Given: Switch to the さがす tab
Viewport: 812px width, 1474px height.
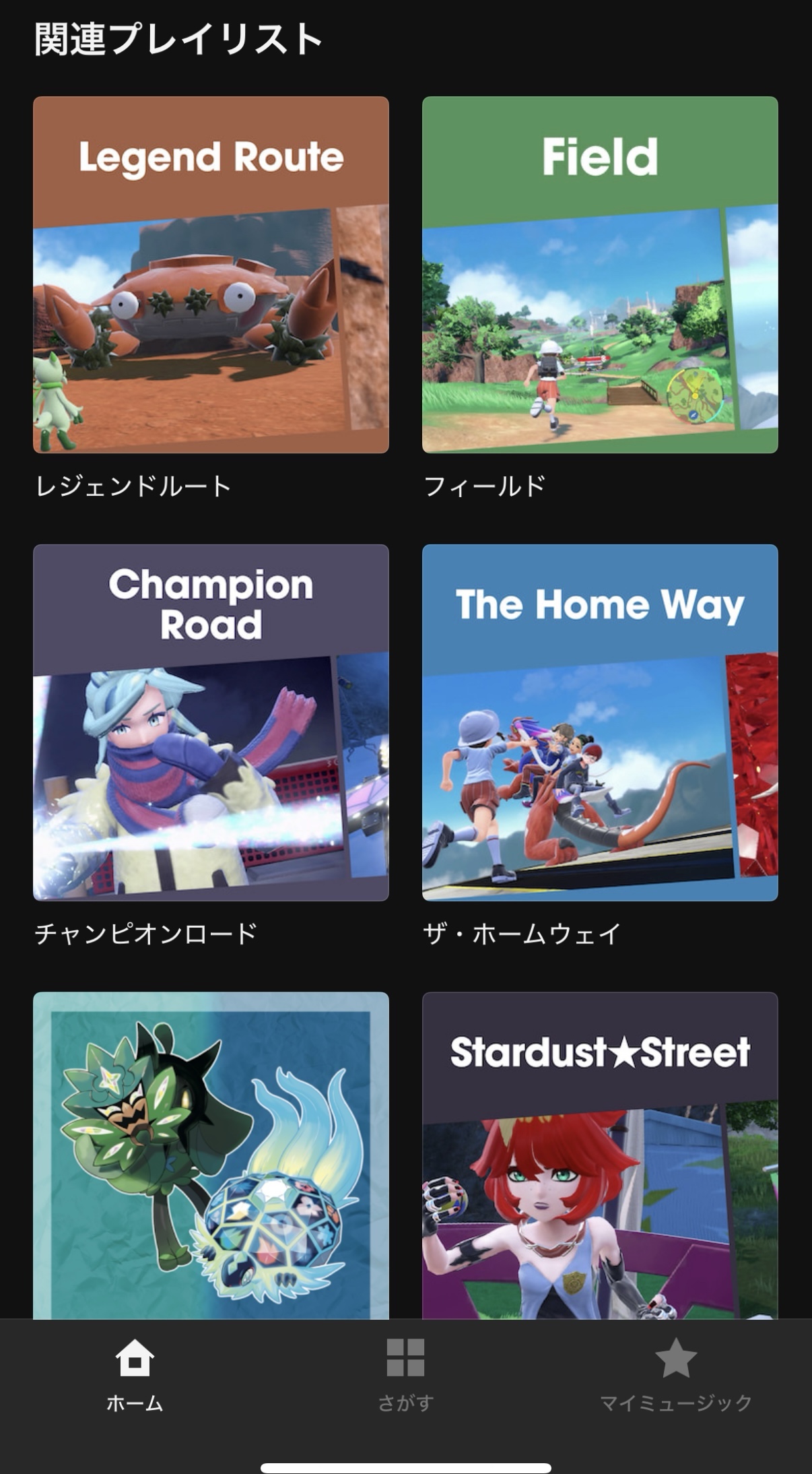Looking at the screenshot, I should 405,1374.
